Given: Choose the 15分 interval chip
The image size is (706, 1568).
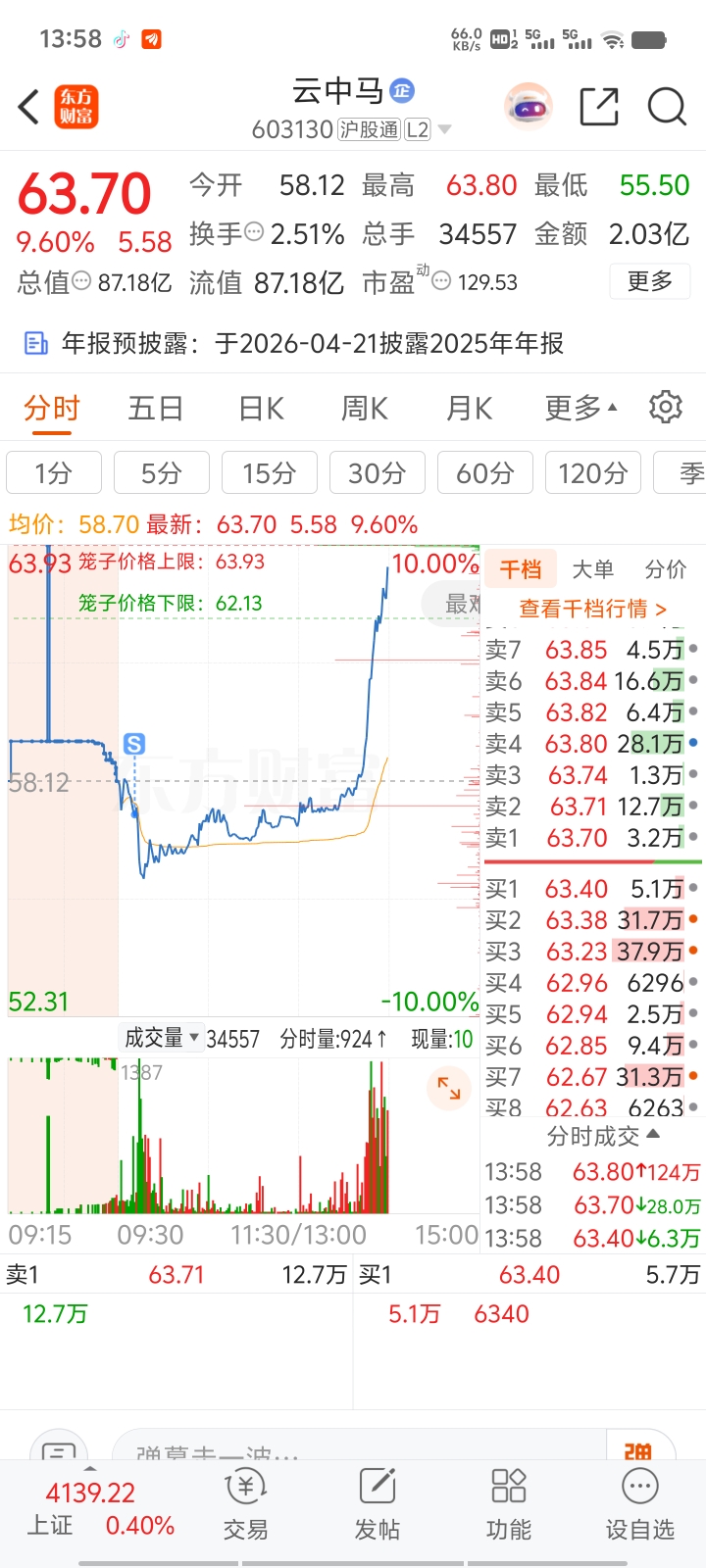Looking at the screenshot, I should [270, 473].
